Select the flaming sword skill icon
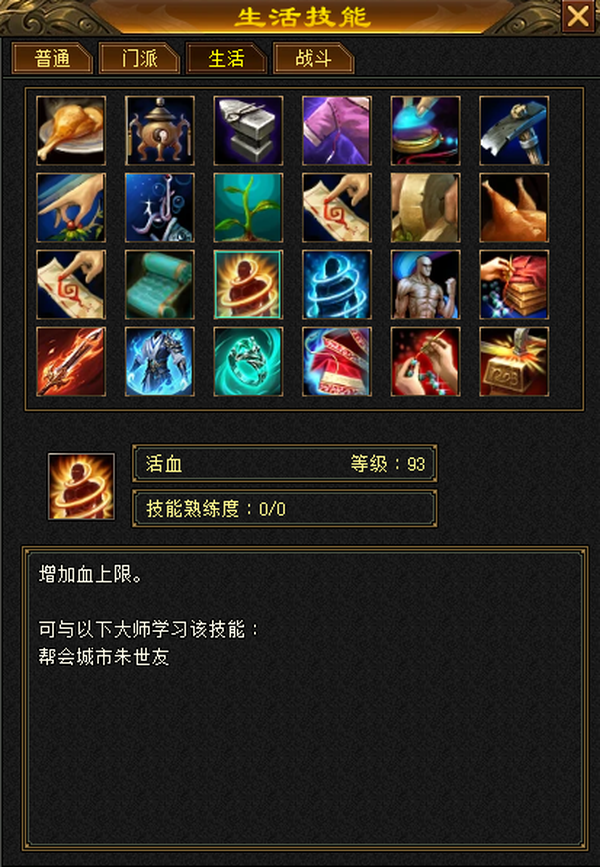Image resolution: width=600 pixels, height=867 pixels. point(71,362)
